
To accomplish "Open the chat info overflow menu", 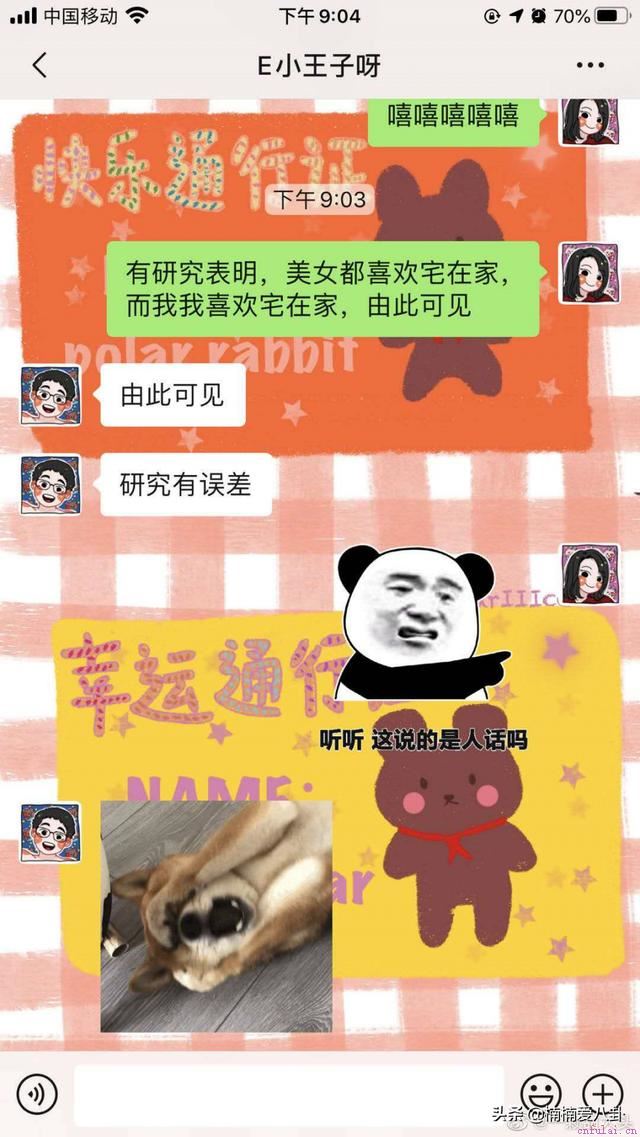I will (x=590, y=66).
